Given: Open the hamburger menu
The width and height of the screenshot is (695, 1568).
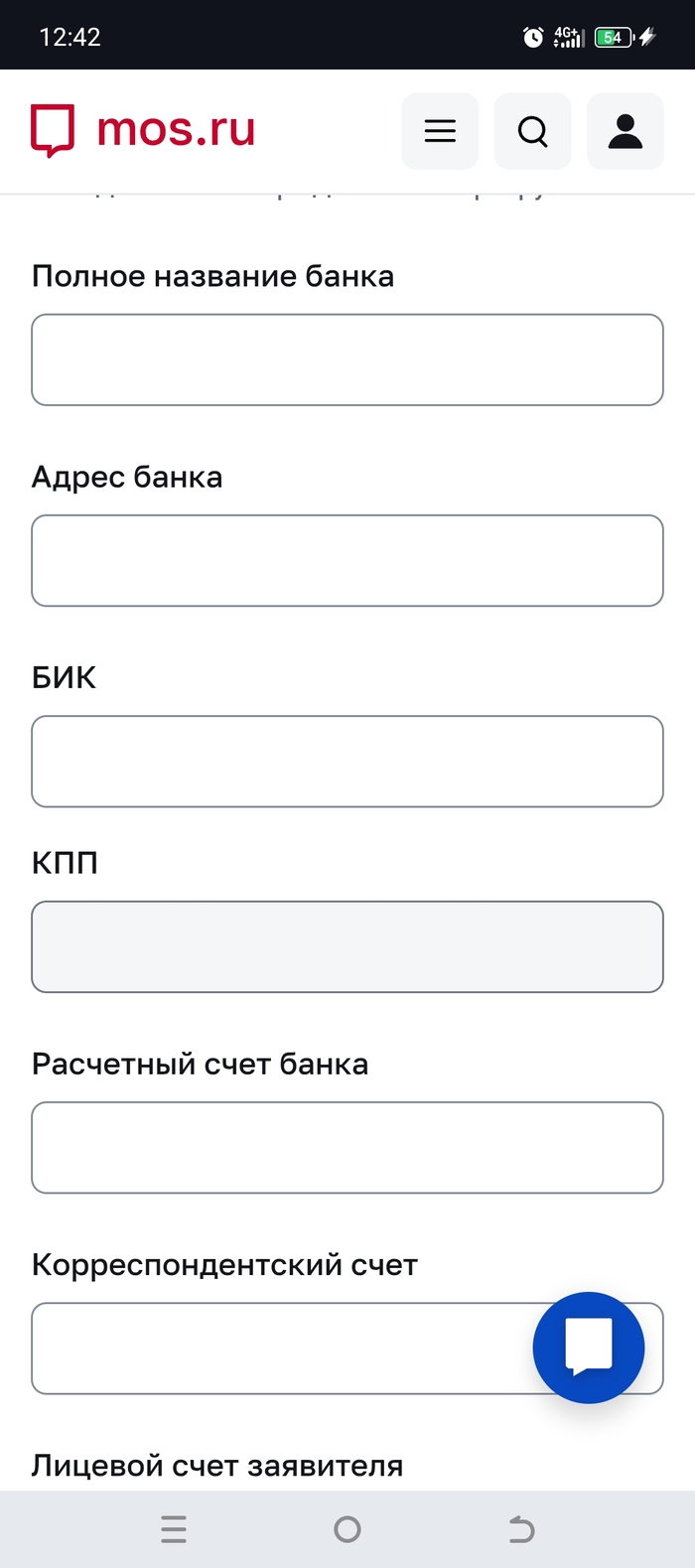Looking at the screenshot, I should tap(440, 131).
